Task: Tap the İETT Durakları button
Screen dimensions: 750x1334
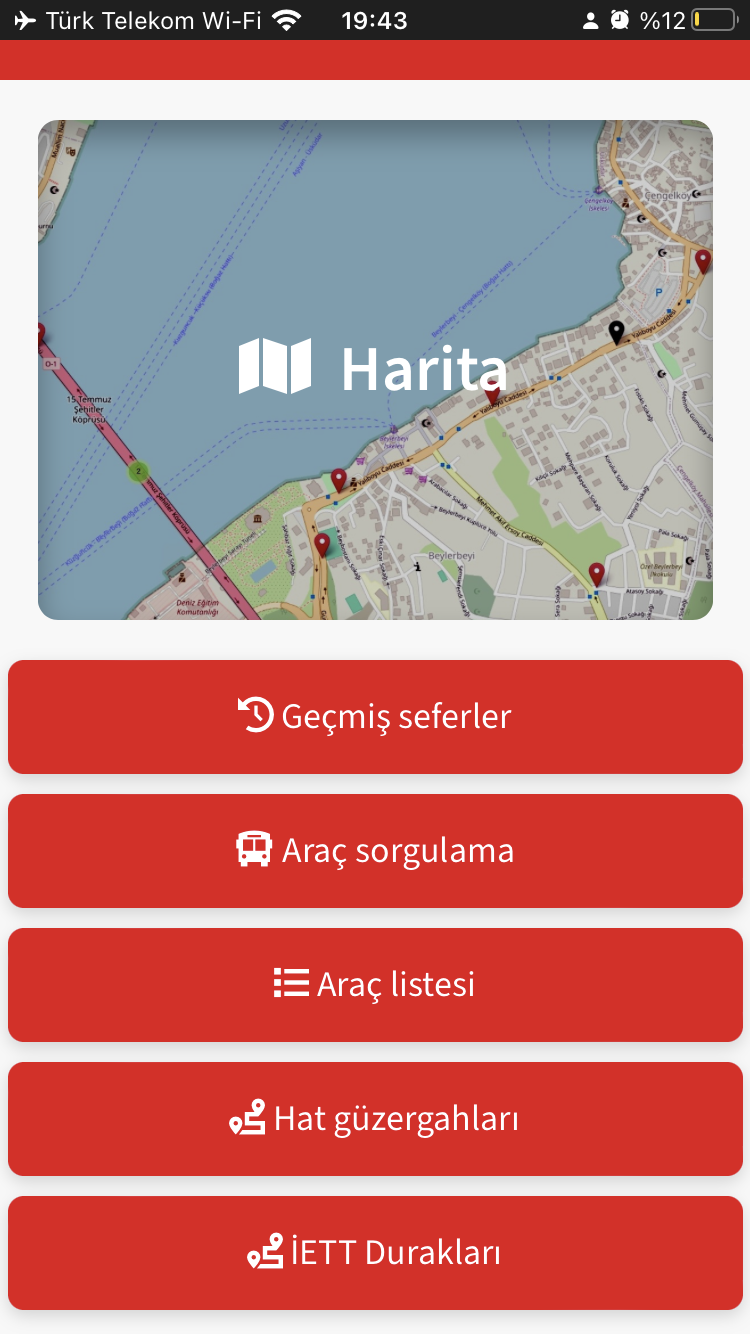Action: [x=375, y=1253]
